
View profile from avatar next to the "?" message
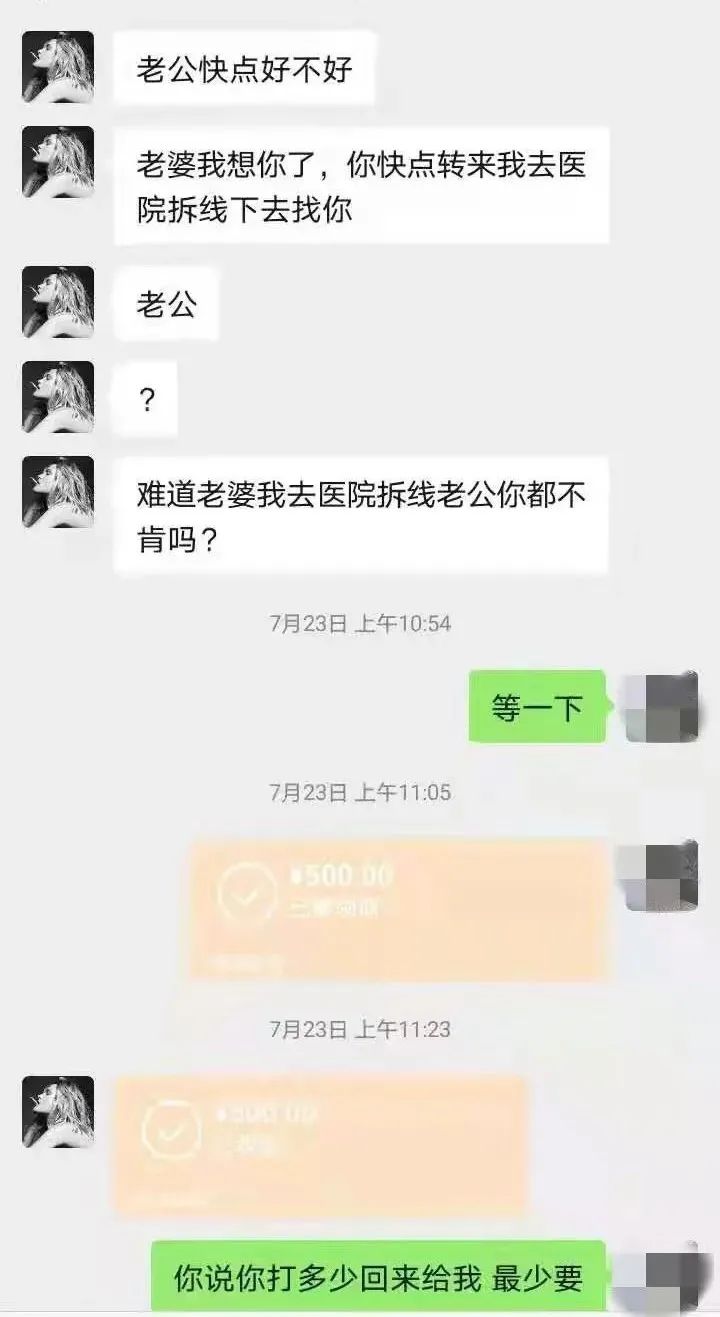[x=58, y=397]
